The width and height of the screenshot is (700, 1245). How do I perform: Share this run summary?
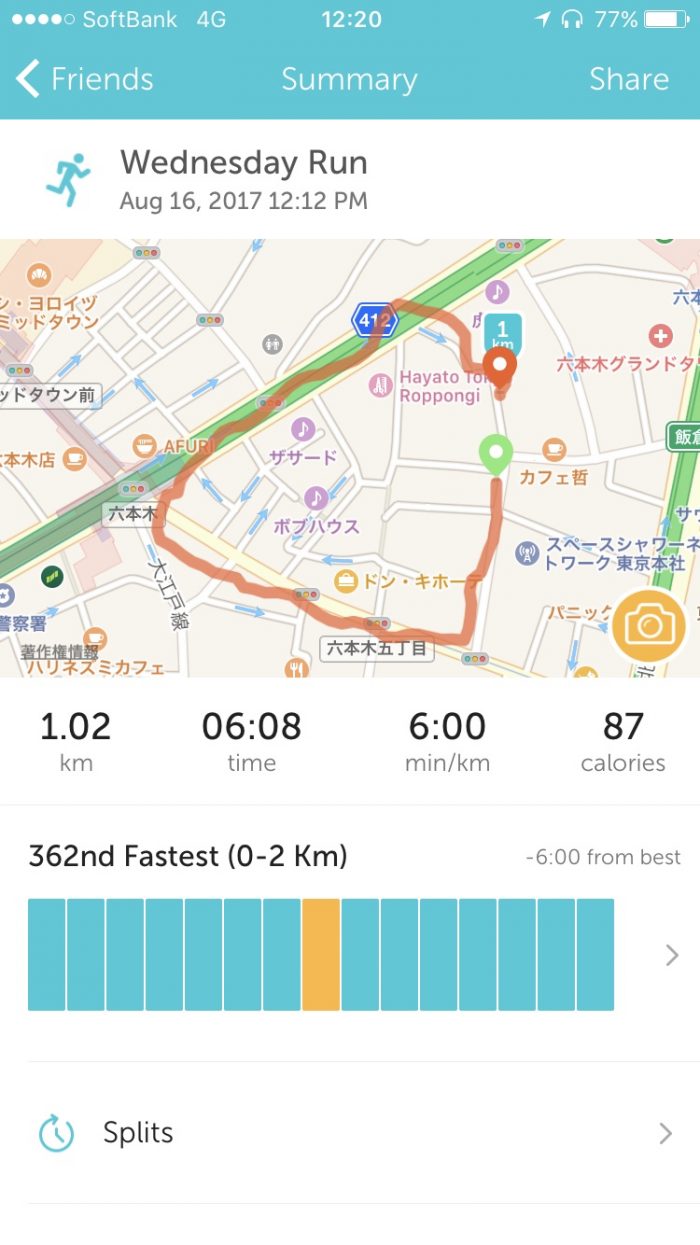pos(628,79)
